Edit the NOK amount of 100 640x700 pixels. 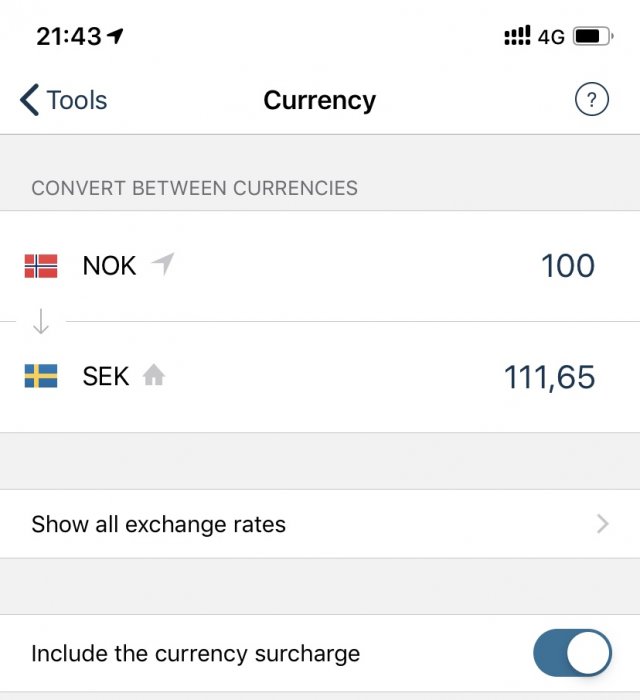[567, 266]
